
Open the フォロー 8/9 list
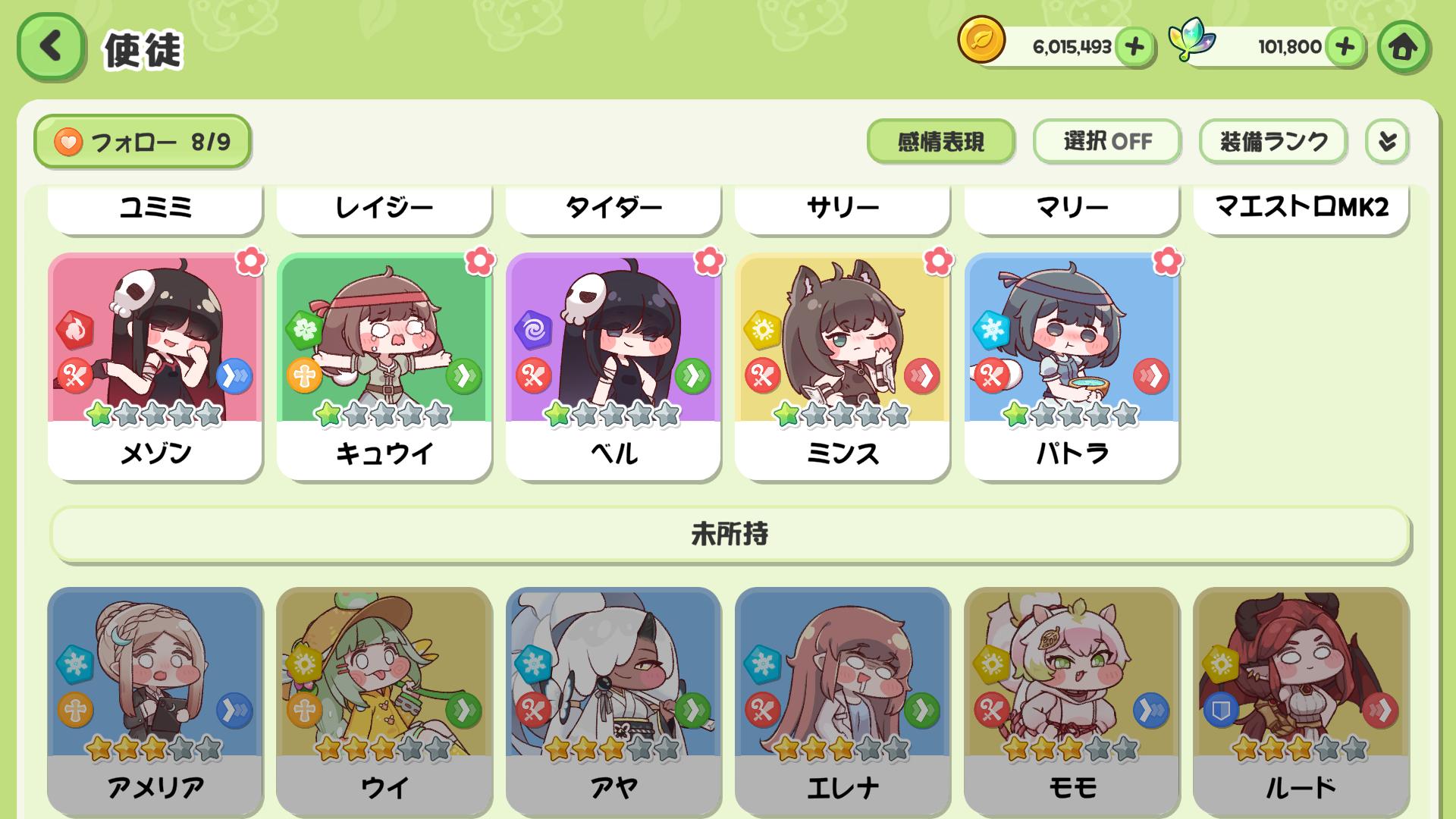[142, 142]
